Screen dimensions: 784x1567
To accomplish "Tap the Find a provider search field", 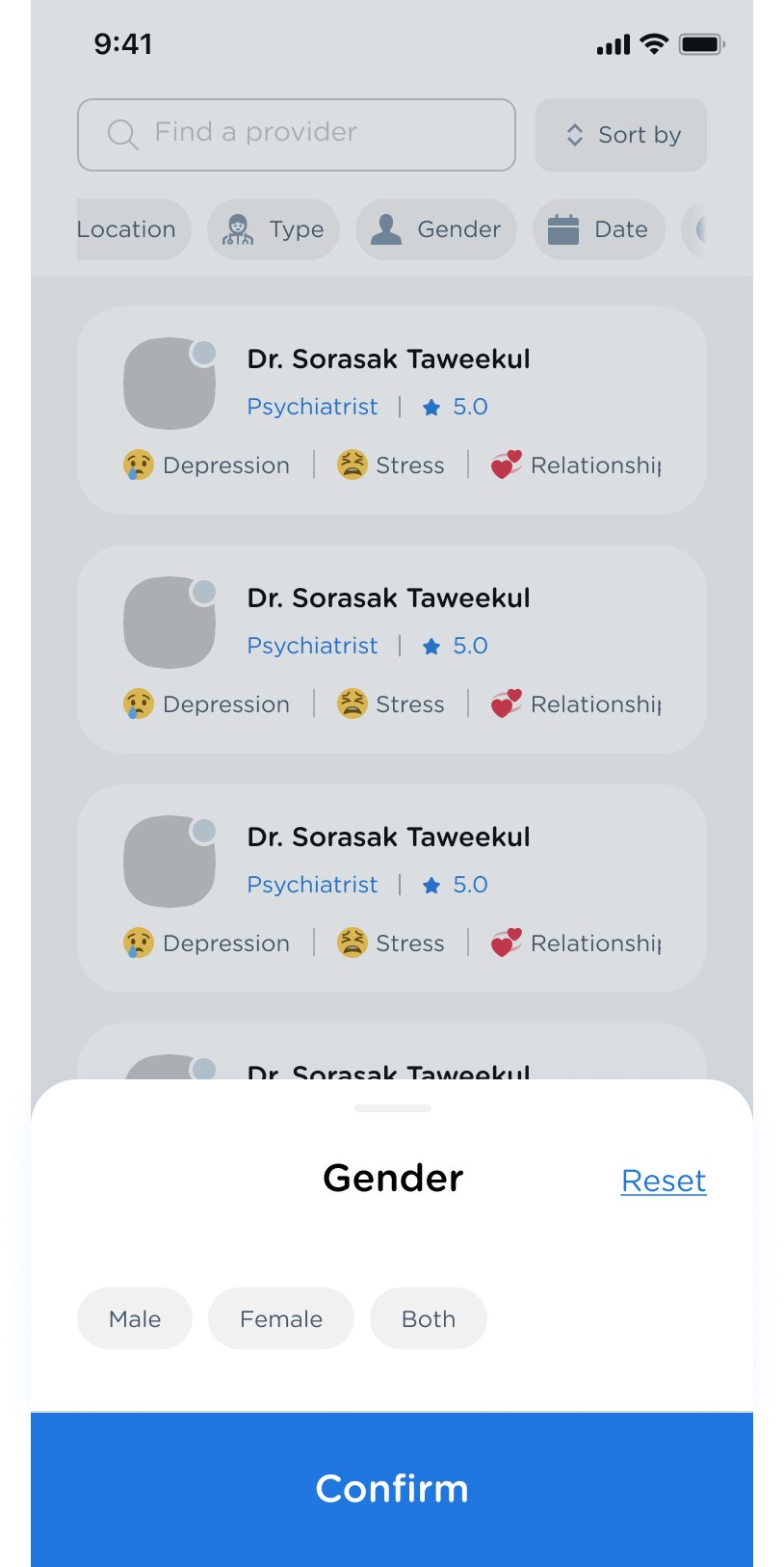I will point(297,135).
